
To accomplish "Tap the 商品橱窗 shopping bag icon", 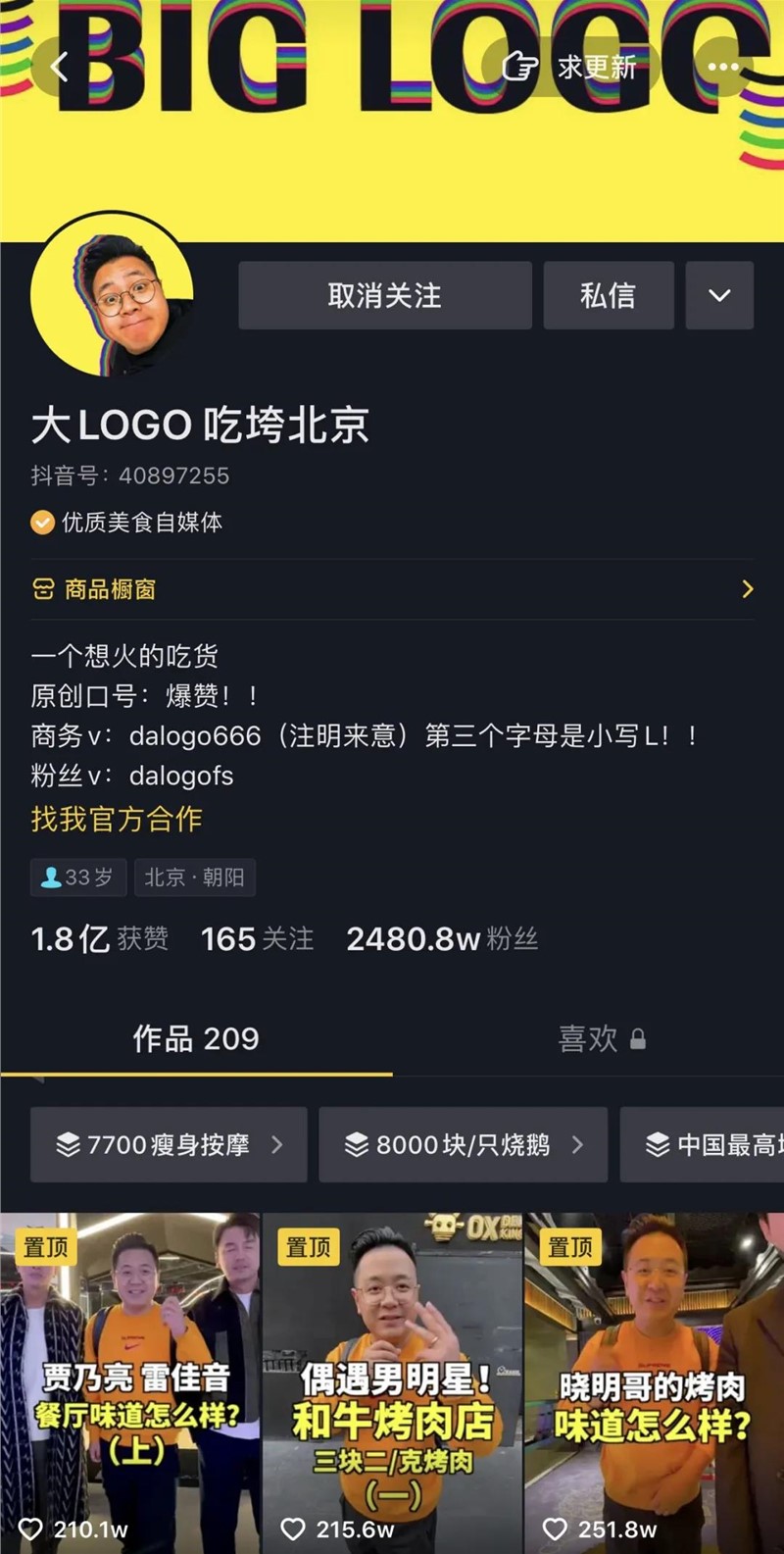I will tap(43, 589).
